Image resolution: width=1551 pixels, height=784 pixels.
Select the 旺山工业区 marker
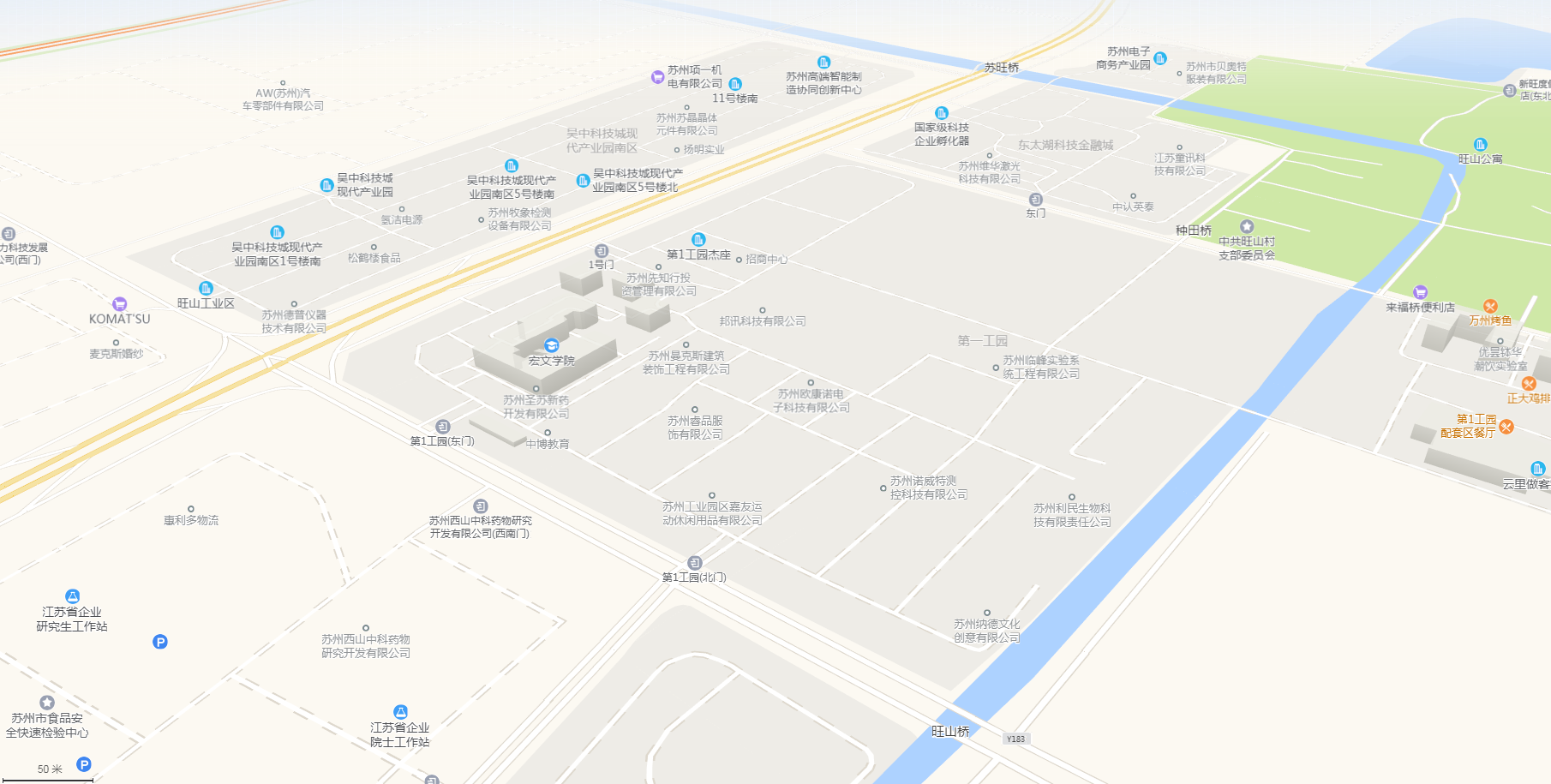206,289
